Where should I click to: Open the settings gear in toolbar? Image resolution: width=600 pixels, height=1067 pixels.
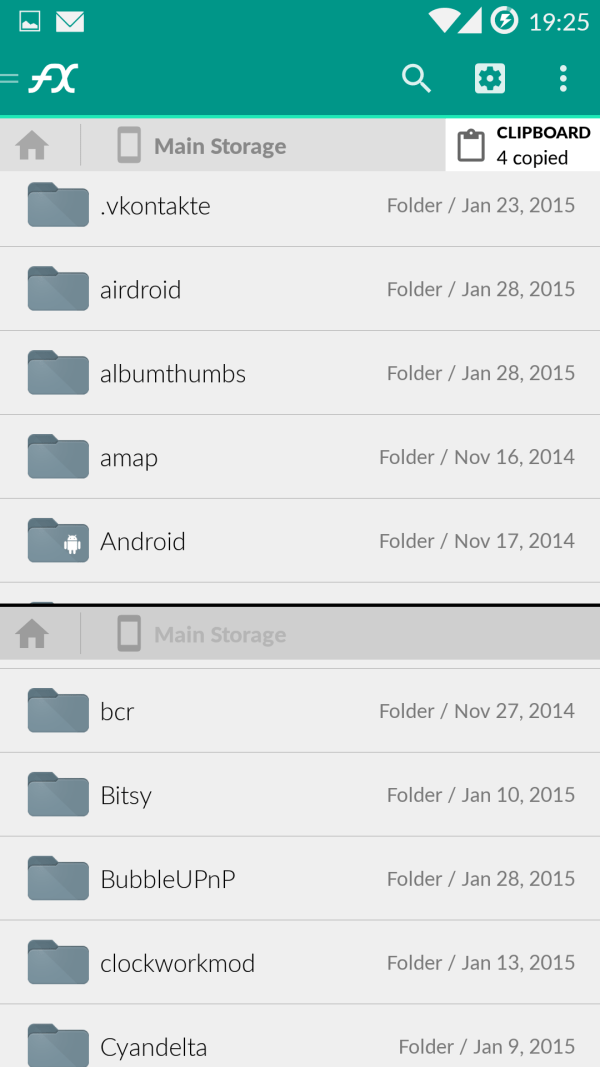pyautogui.click(x=490, y=78)
